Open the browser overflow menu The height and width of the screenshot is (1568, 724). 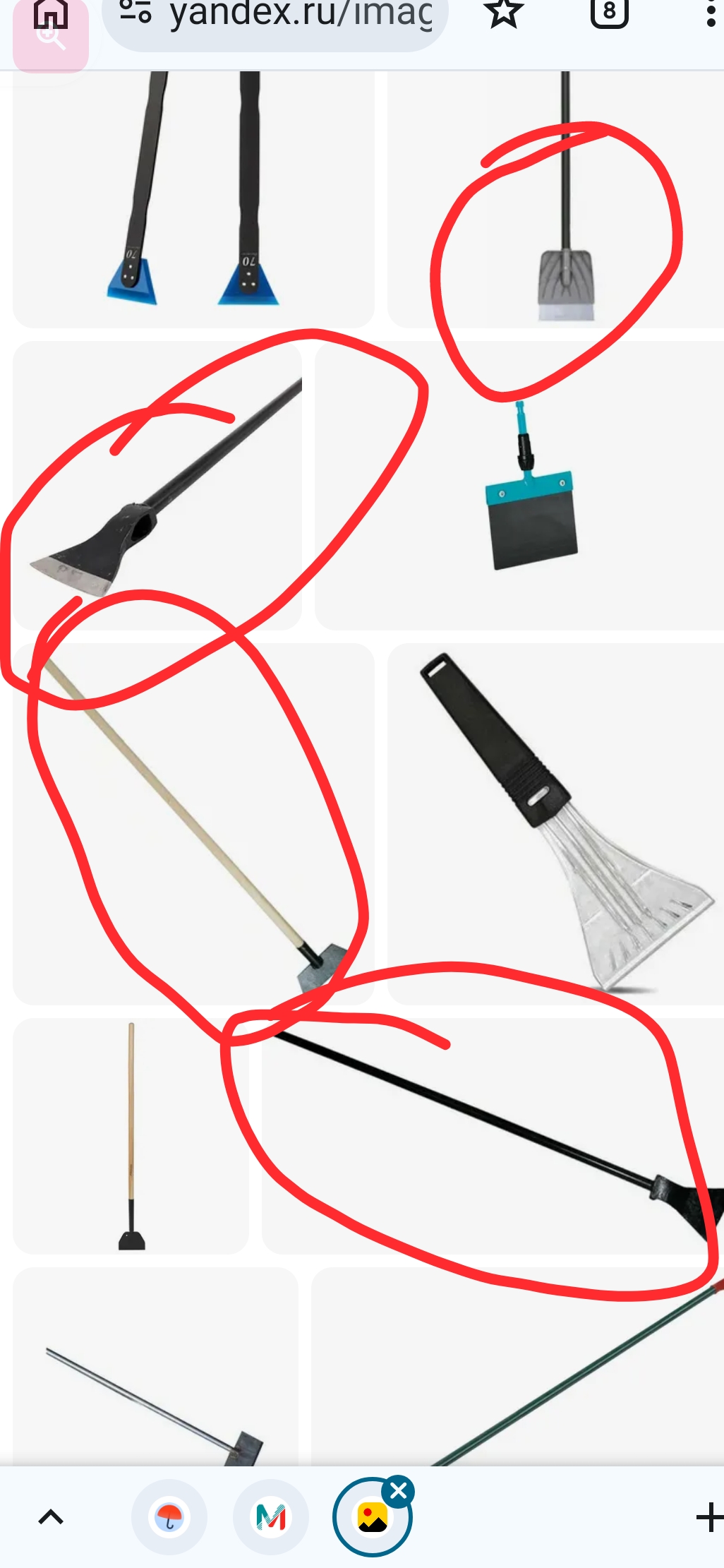(710, 14)
